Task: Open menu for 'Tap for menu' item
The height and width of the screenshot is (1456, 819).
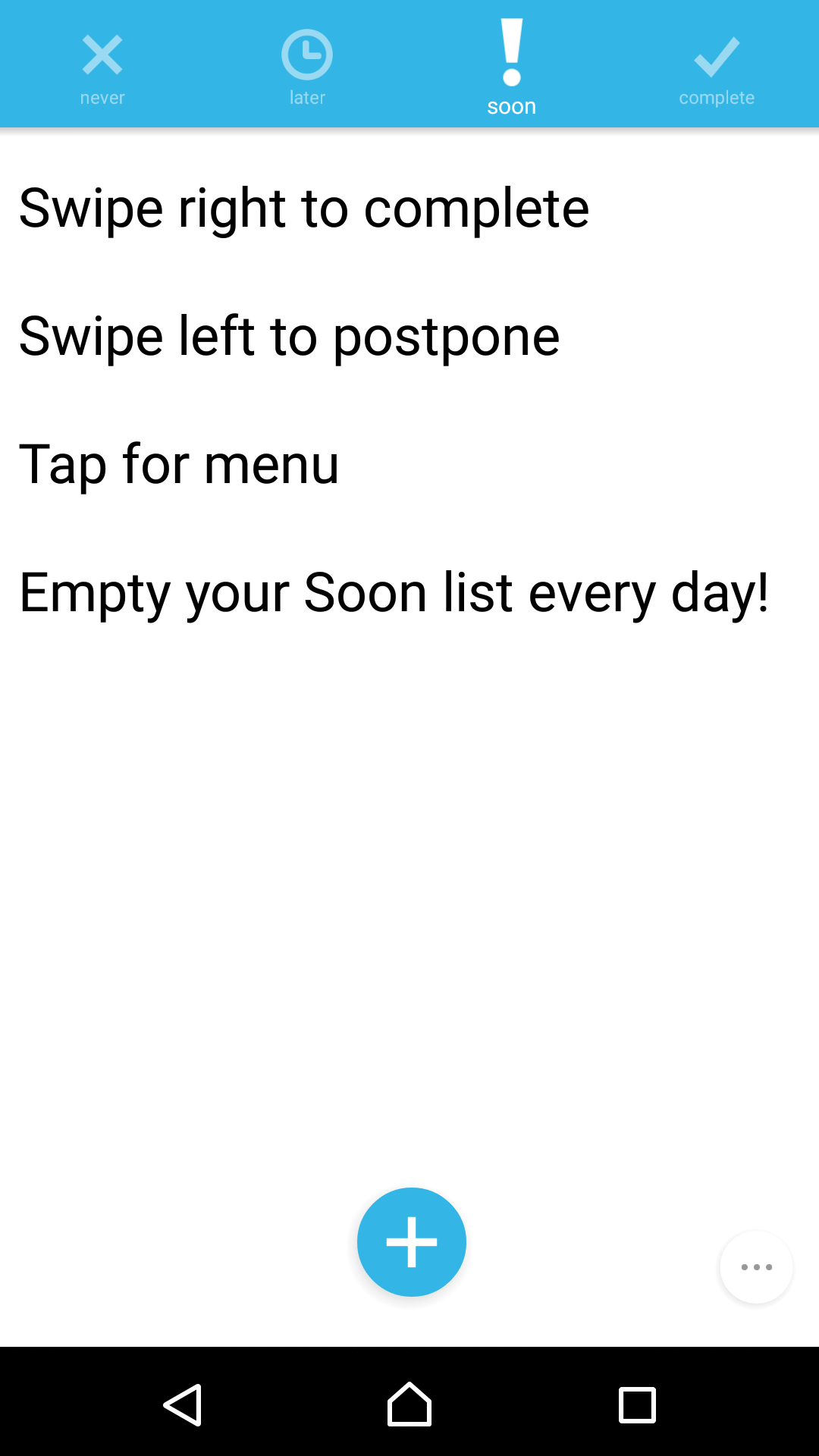Action: [x=409, y=464]
